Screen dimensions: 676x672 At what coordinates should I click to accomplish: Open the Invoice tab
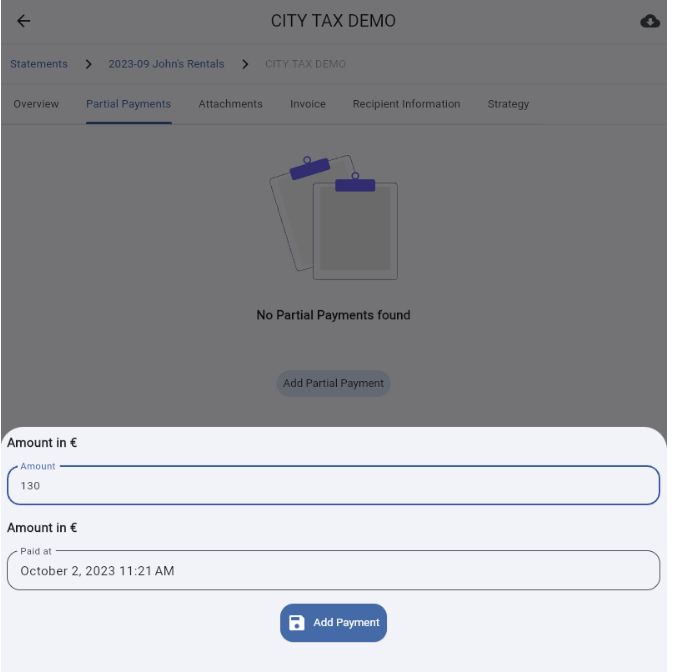point(307,104)
